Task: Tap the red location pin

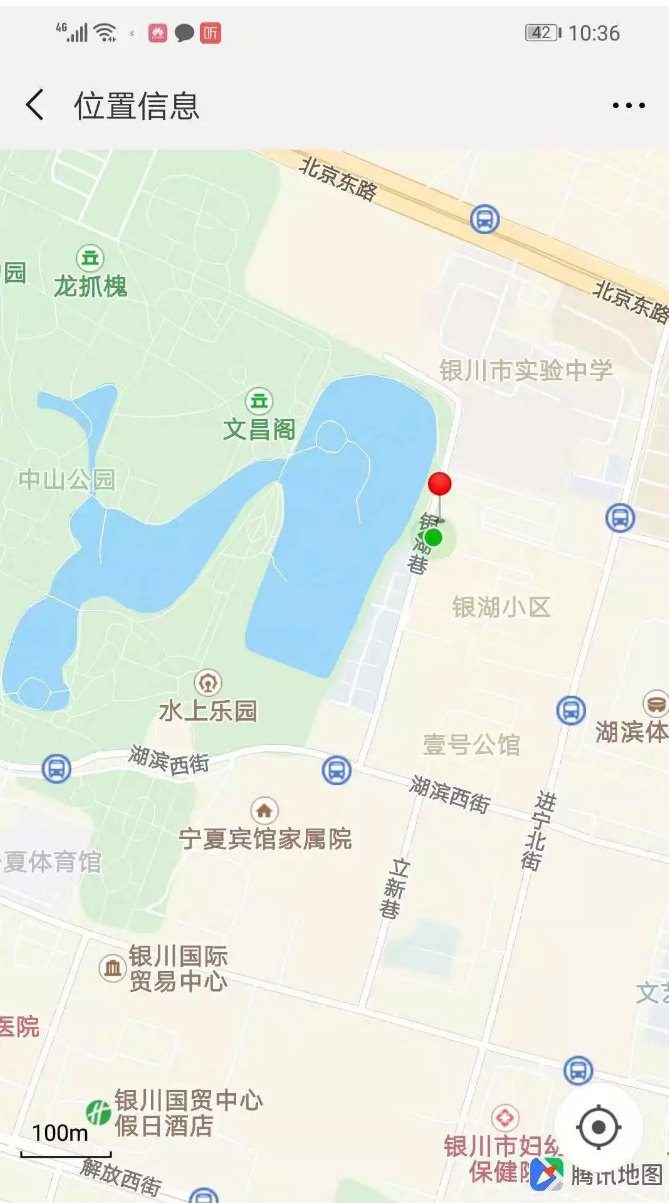Action: tap(439, 485)
